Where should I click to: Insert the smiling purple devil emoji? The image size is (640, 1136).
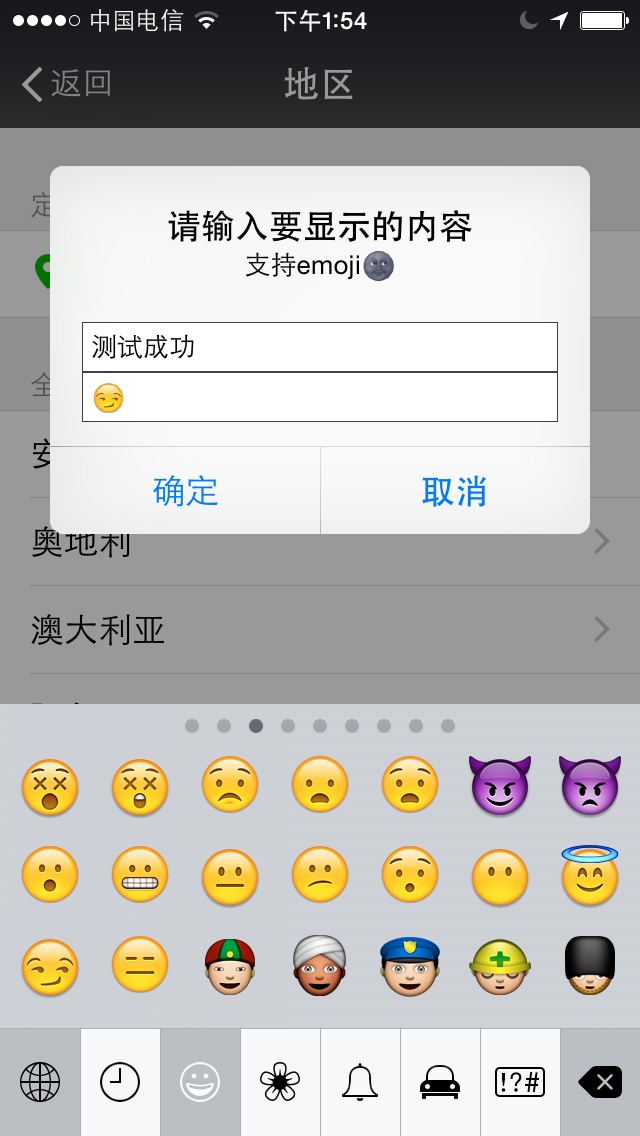click(500, 784)
